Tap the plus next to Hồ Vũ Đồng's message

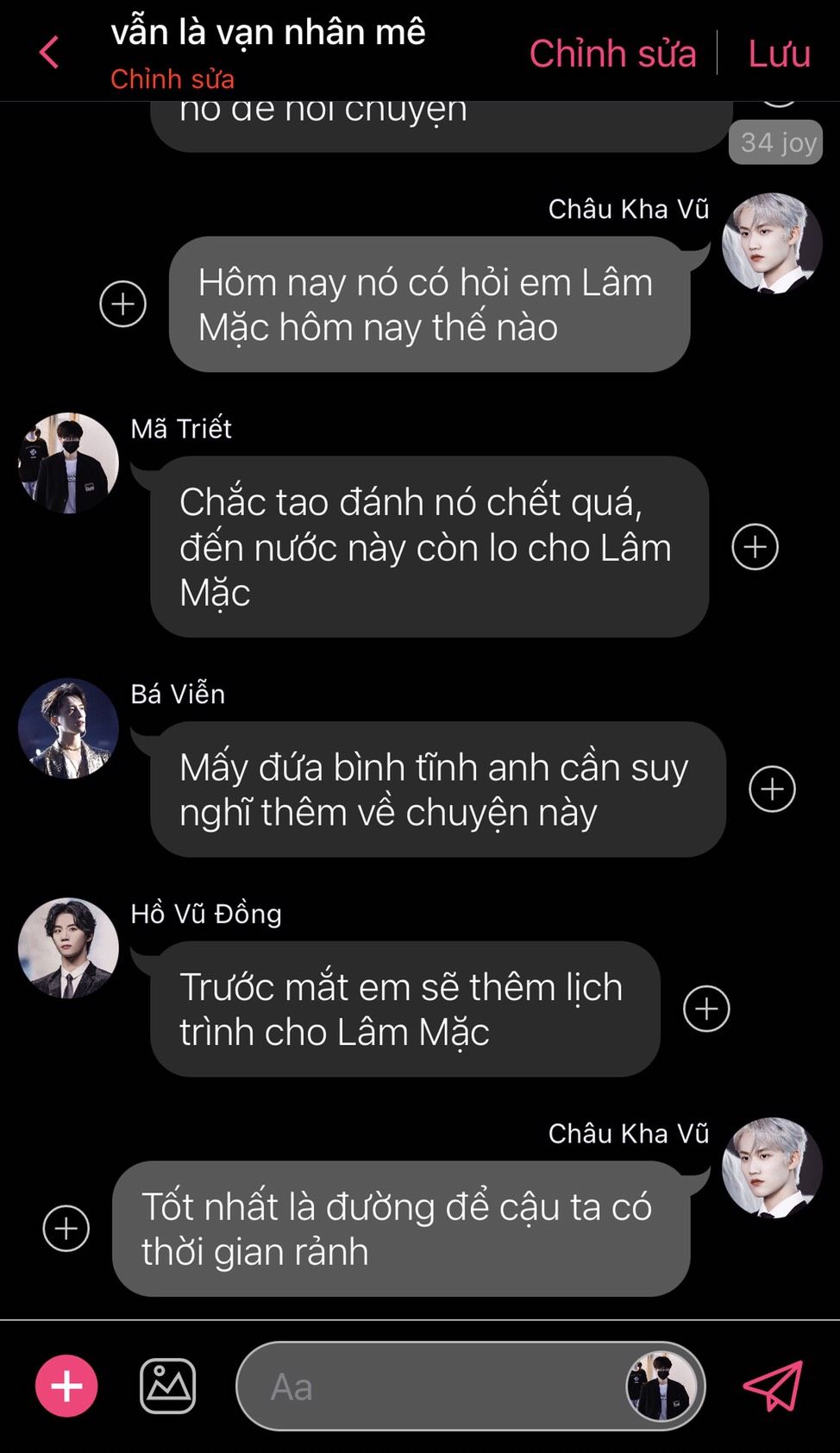(x=706, y=1009)
